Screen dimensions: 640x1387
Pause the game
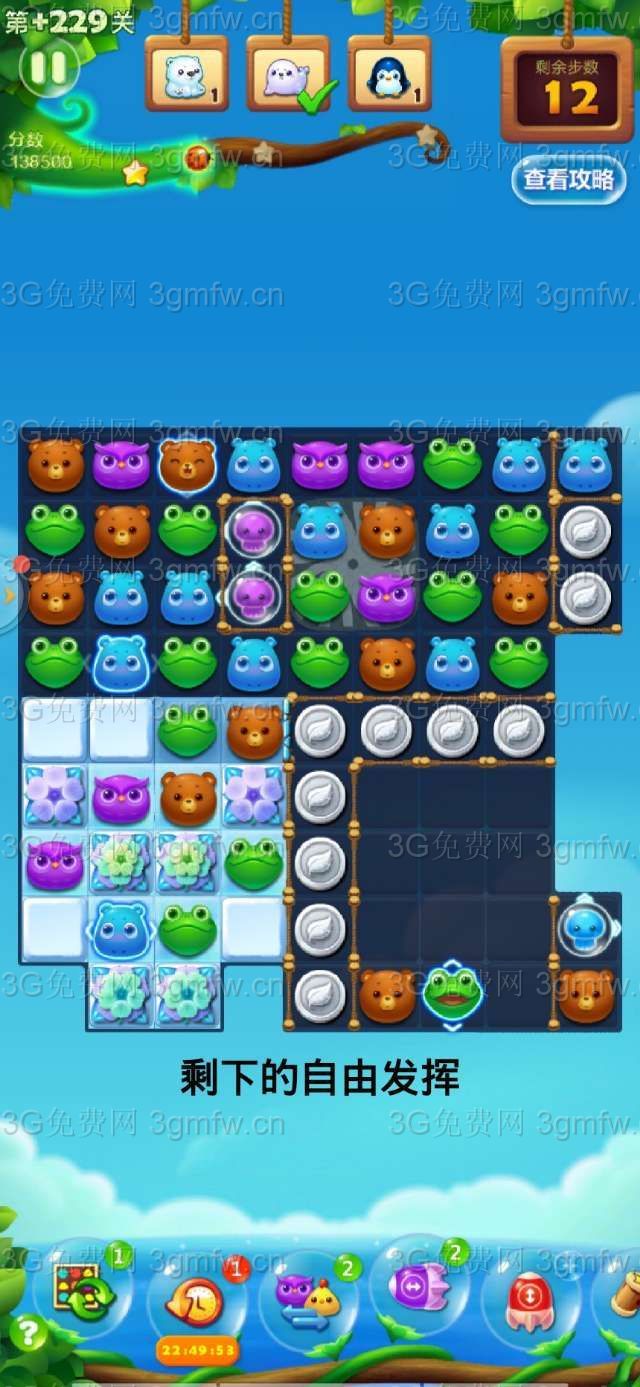pos(48,67)
